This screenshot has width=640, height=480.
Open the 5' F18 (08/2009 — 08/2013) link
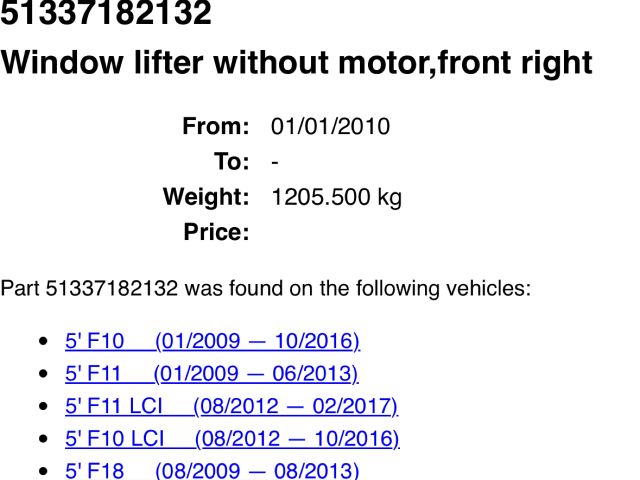(212, 470)
